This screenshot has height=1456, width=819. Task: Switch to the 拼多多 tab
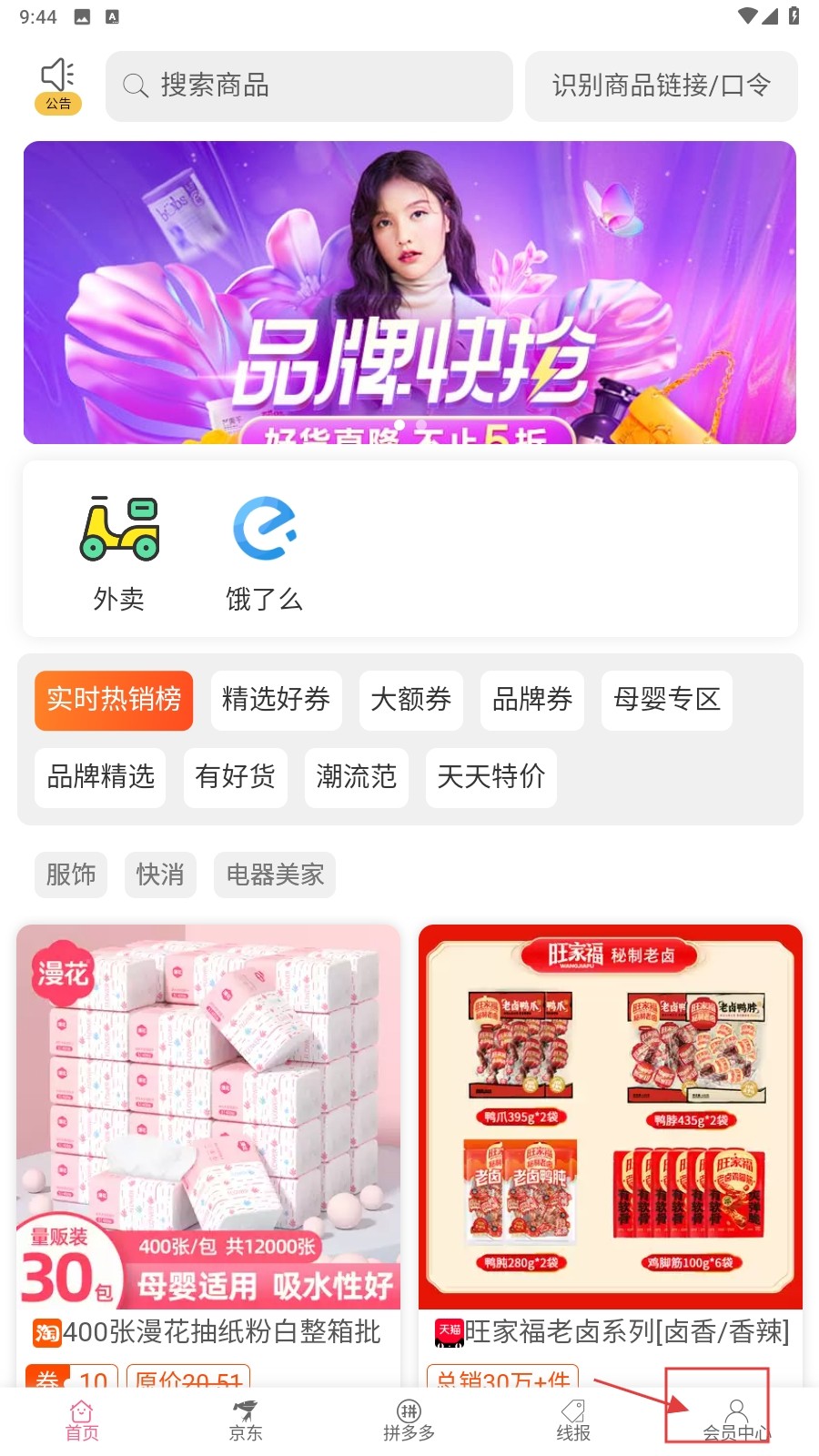[409, 1421]
